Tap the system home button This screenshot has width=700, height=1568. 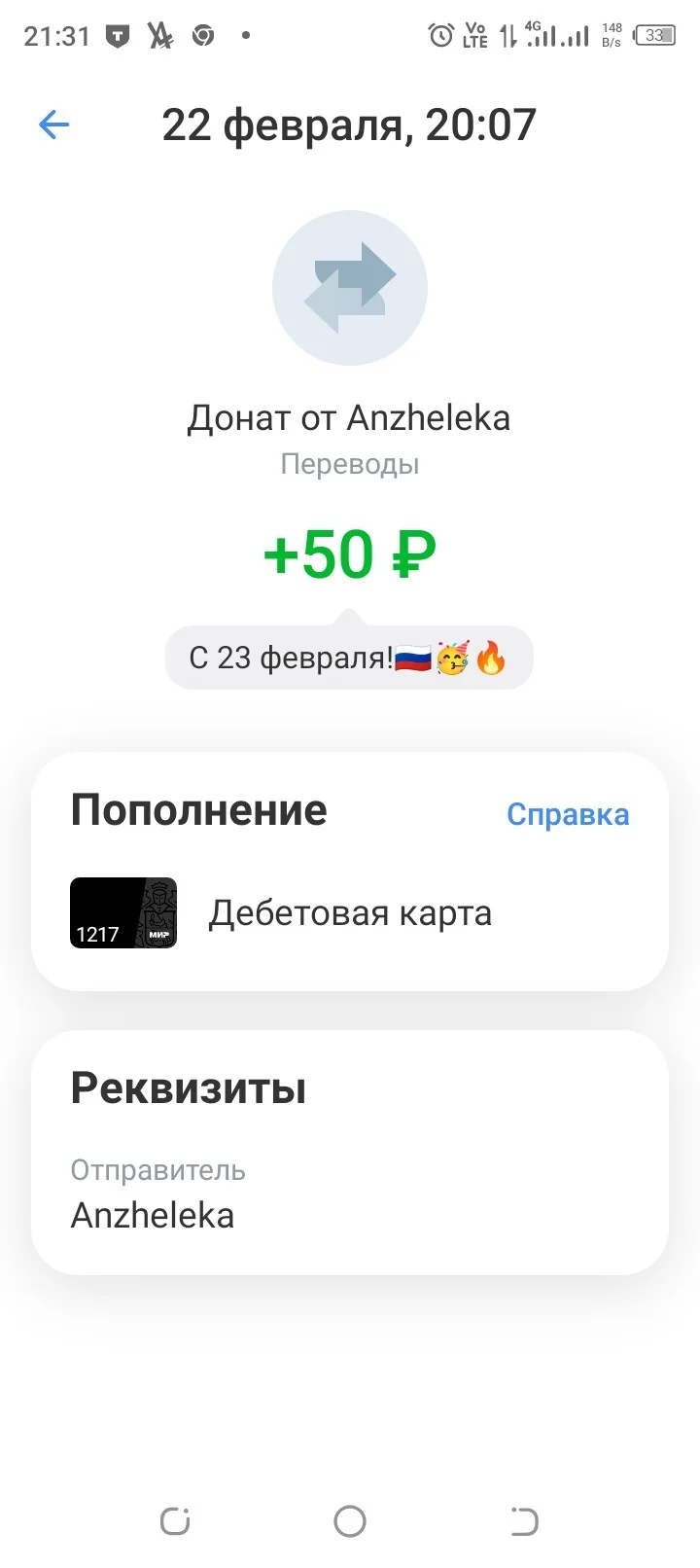[x=350, y=1521]
